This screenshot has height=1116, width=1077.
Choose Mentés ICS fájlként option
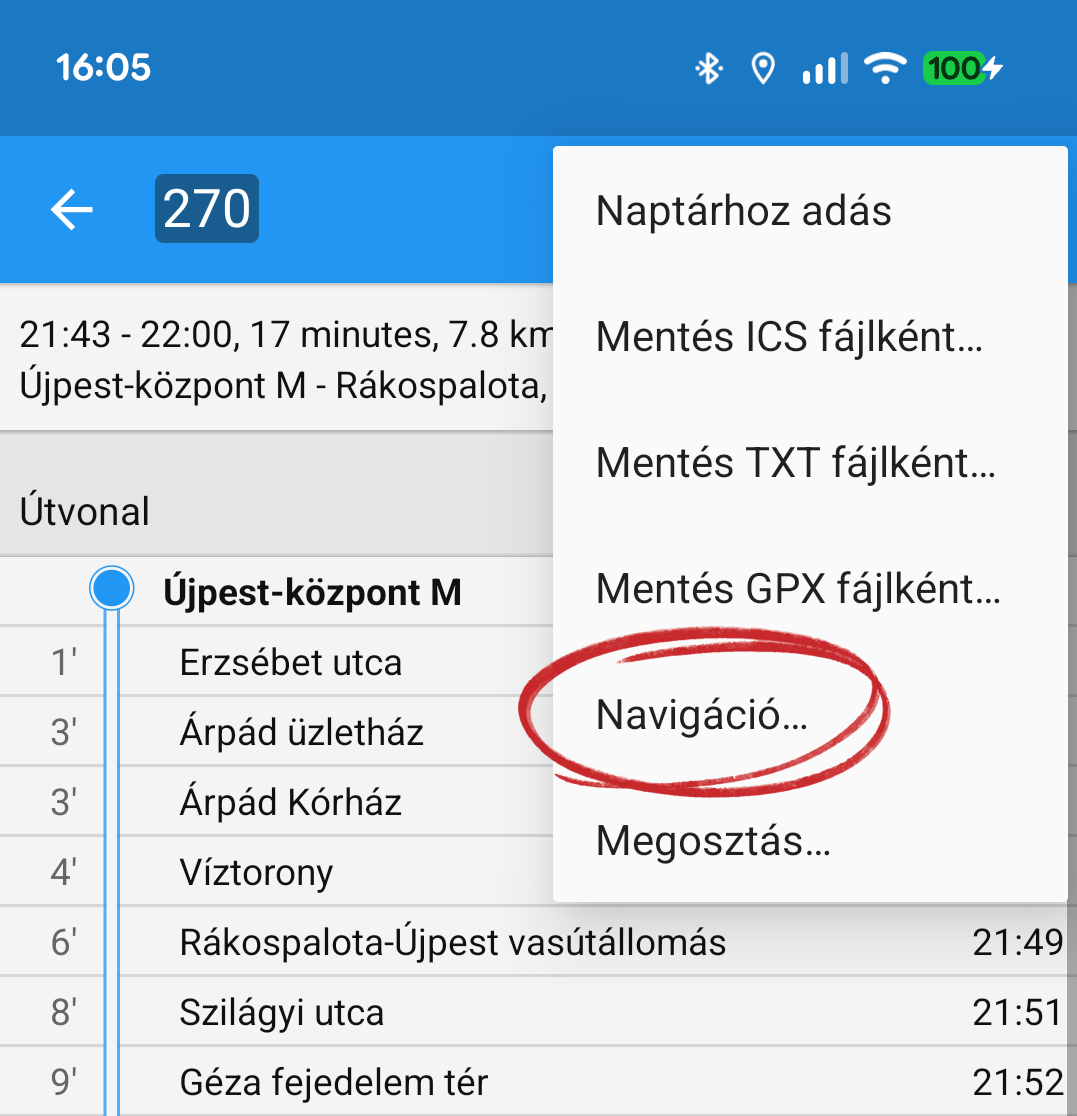pos(789,337)
